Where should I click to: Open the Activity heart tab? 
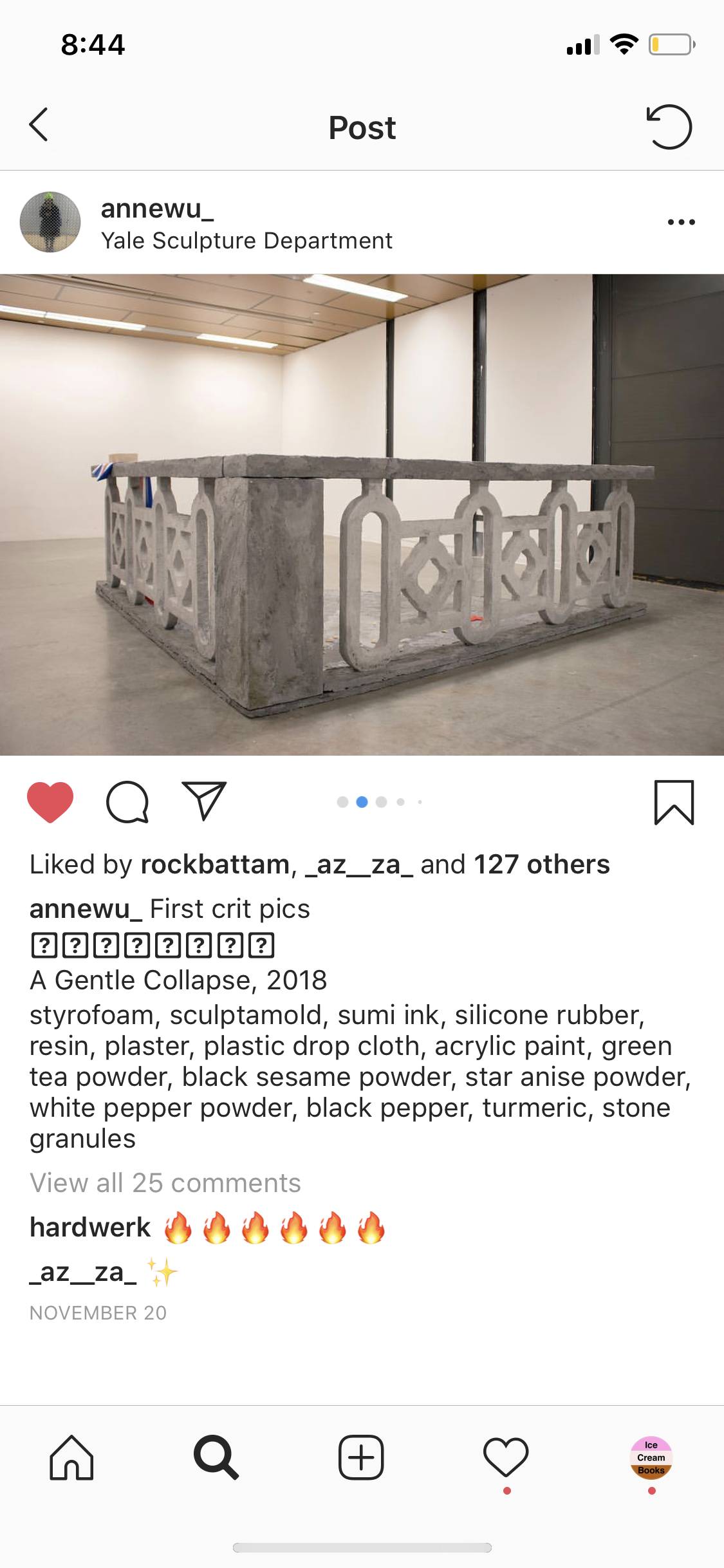point(506,1458)
